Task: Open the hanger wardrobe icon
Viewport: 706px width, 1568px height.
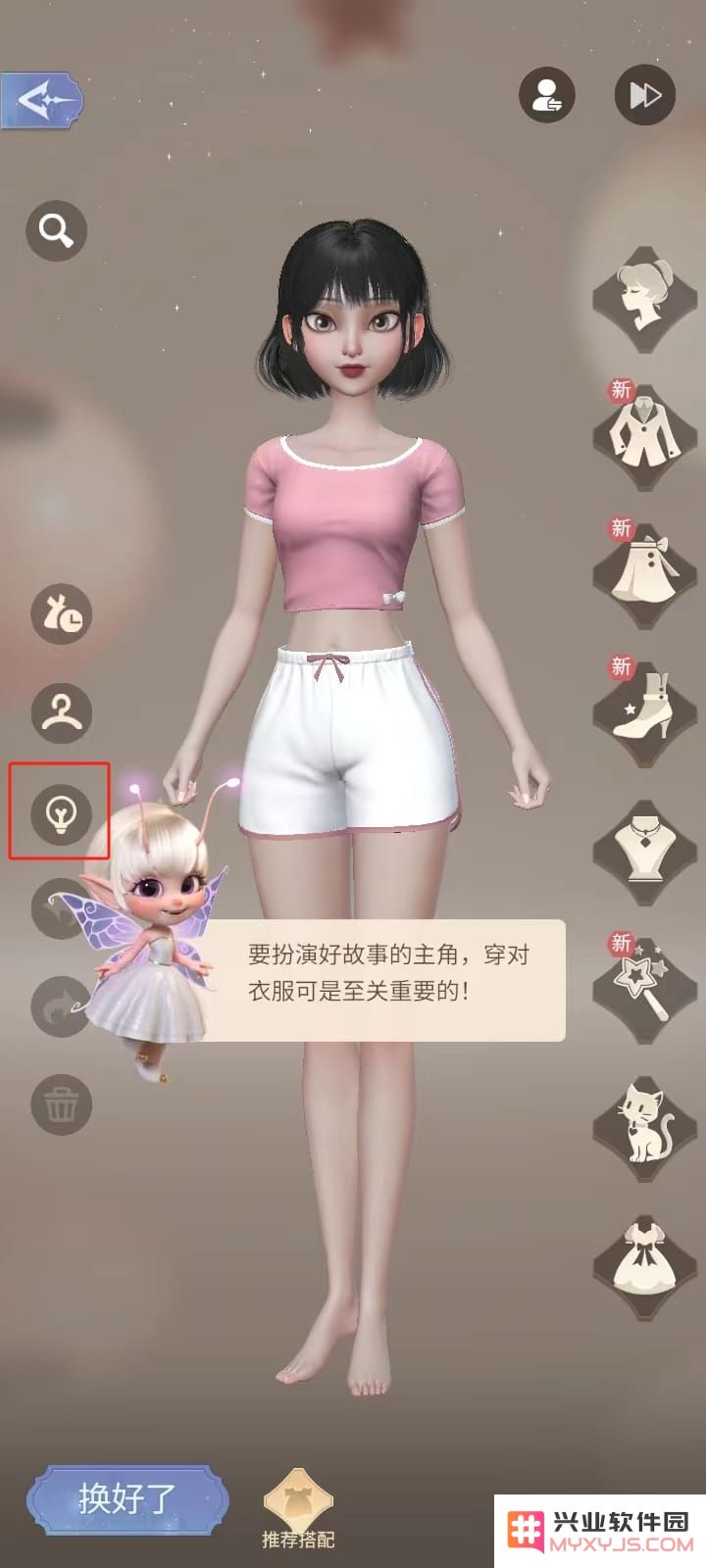Action: (61, 712)
